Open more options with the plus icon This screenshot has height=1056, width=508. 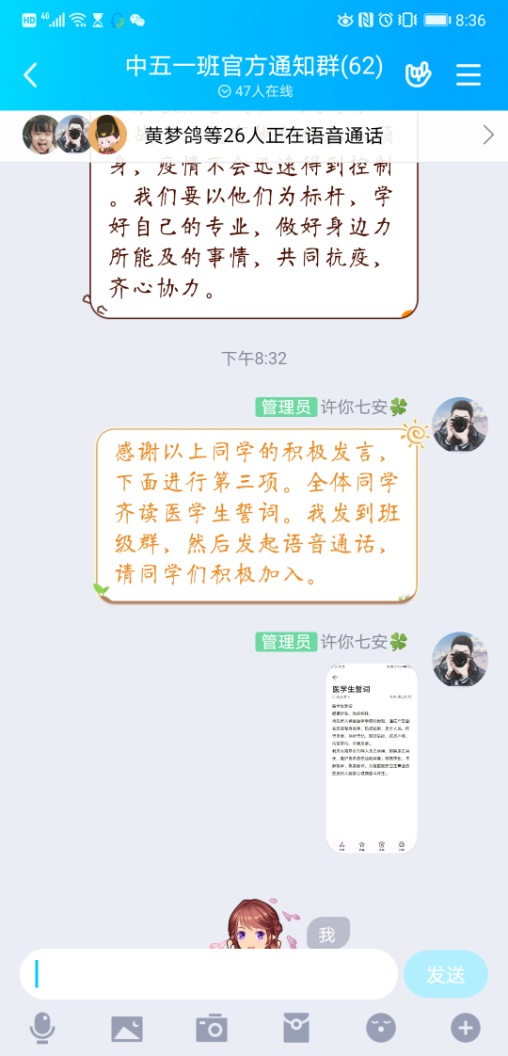466,1028
